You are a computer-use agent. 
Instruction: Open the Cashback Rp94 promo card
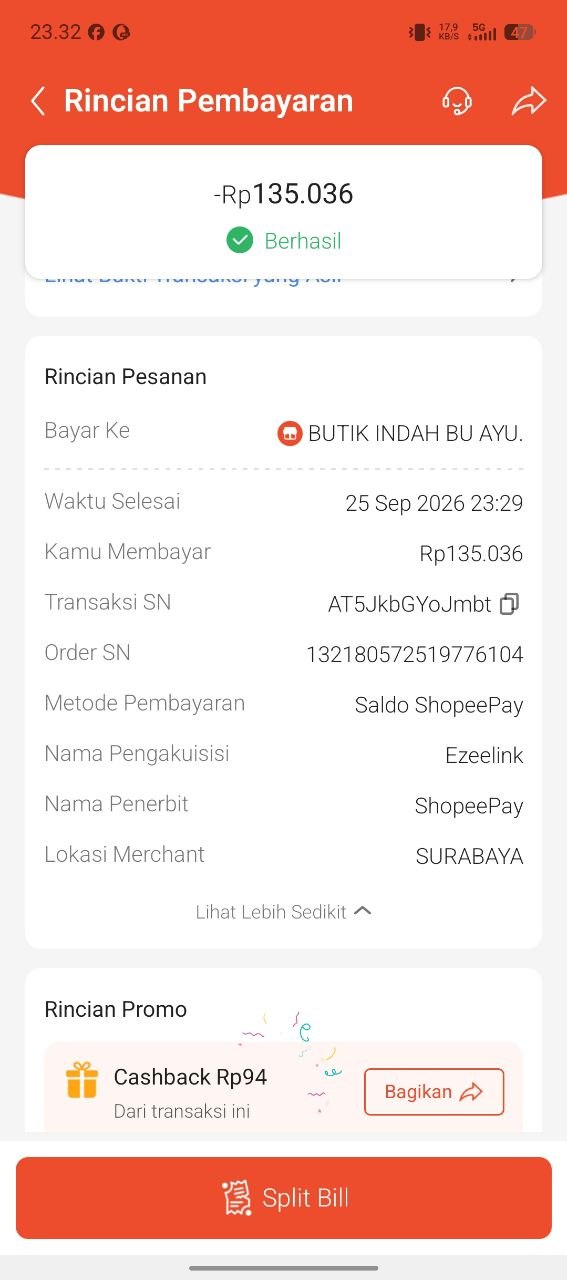(x=284, y=1087)
